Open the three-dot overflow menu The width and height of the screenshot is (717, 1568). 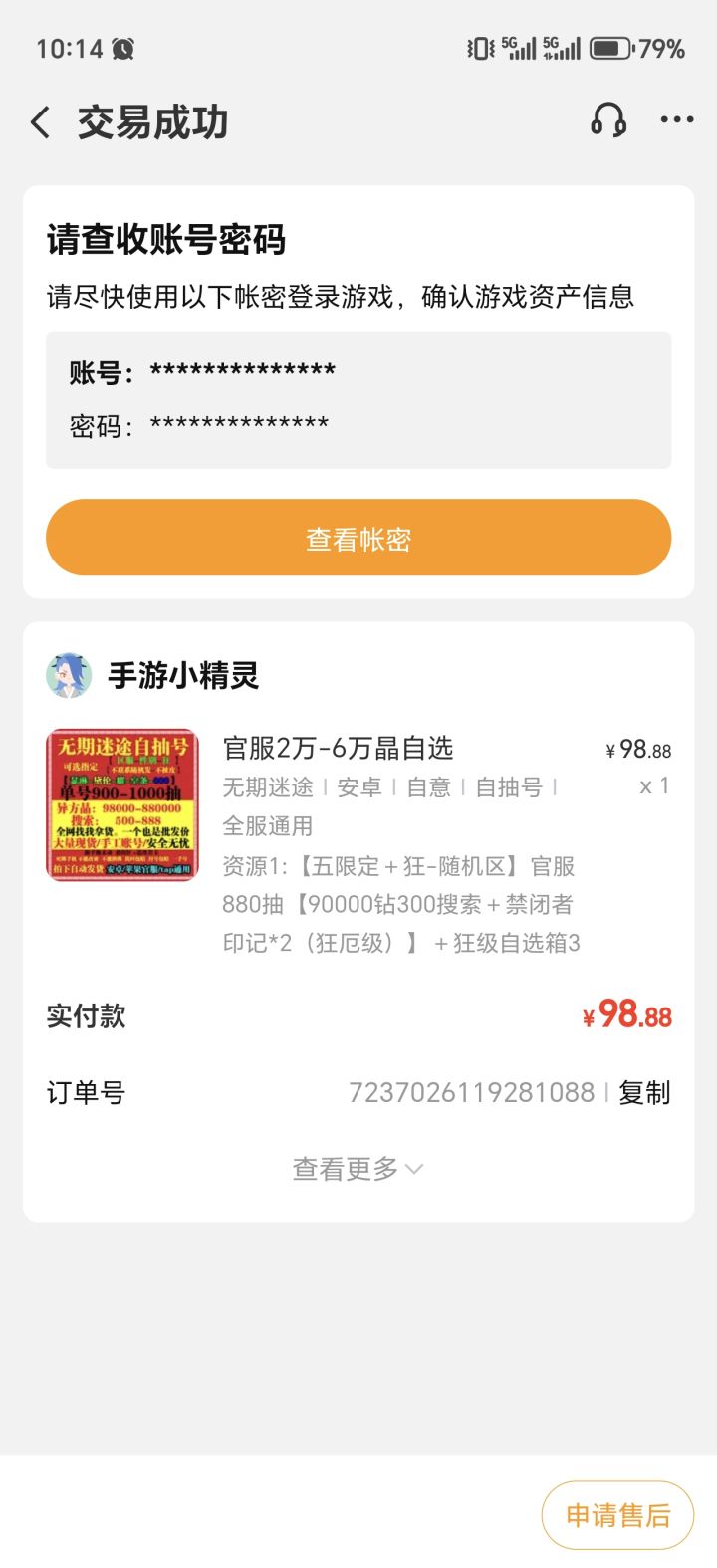677,120
